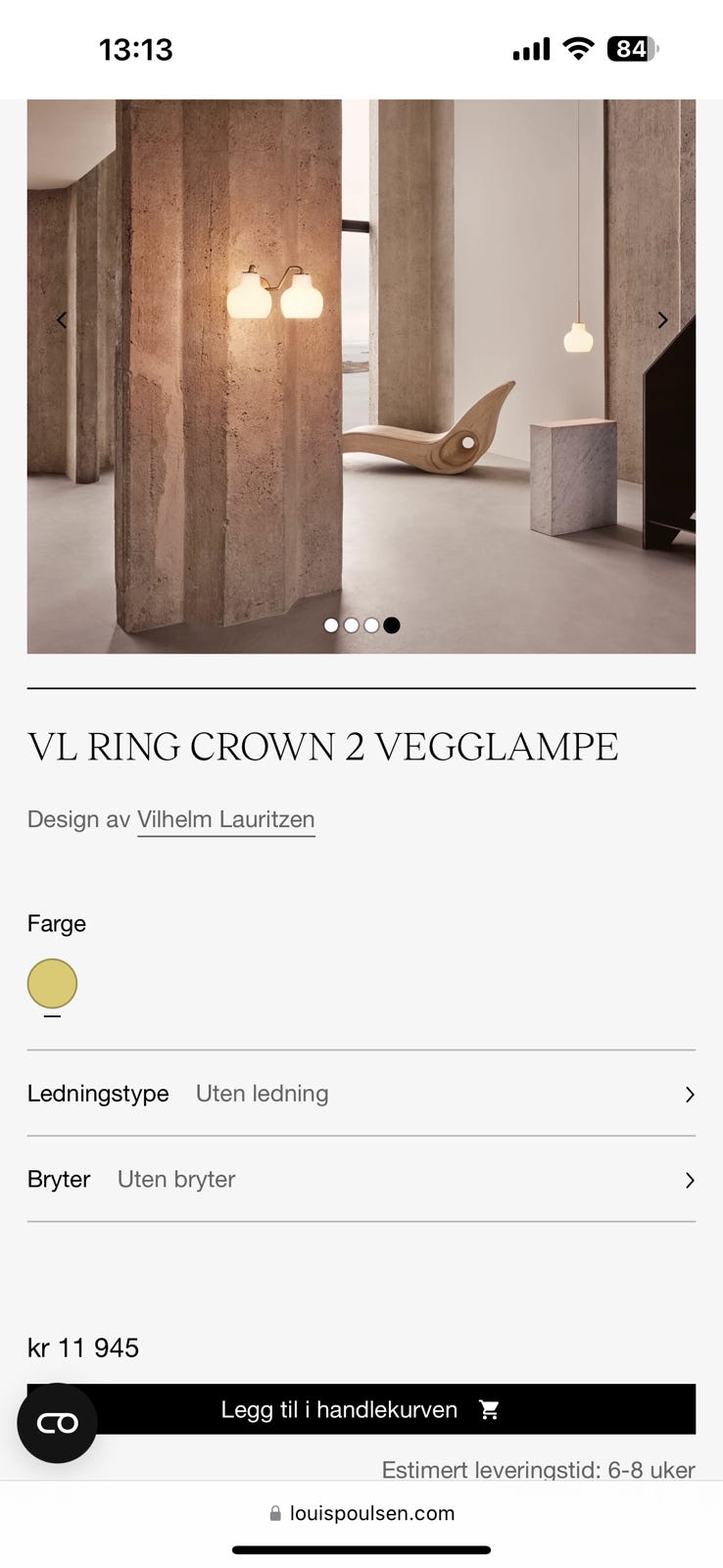Tap the battery indicator showing 84
Image resolution: width=723 pixels, height=1568 pixels.
[x=634, y=48]
